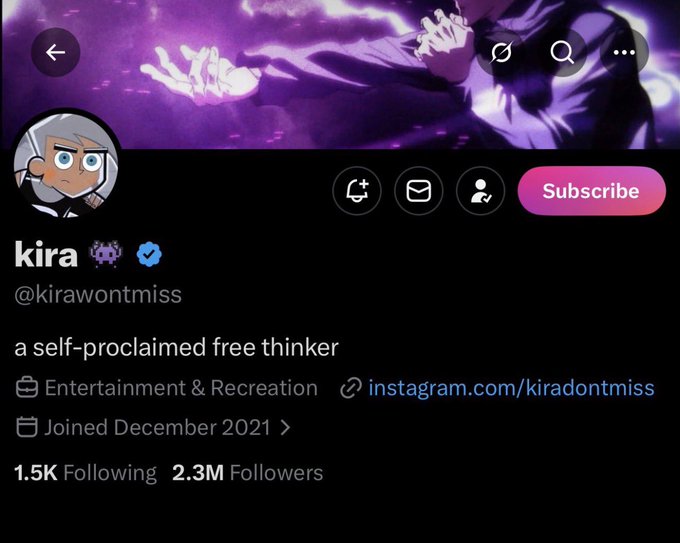Subscribe to kira's account
This screenshot has height=543, width=680.
[591, 191]
